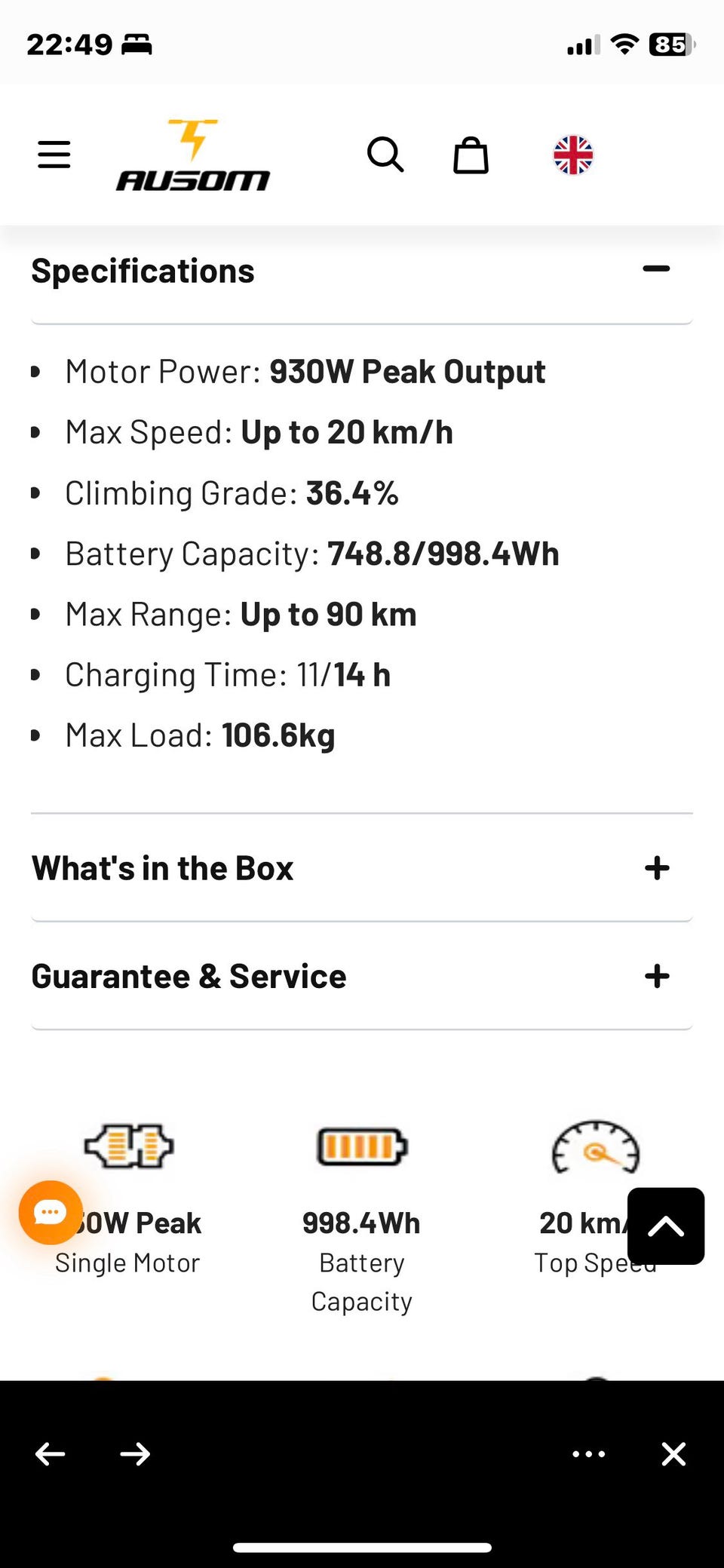Expand Guarantee & Service section
Viewport: 724px width, 1568px height.
656,976
